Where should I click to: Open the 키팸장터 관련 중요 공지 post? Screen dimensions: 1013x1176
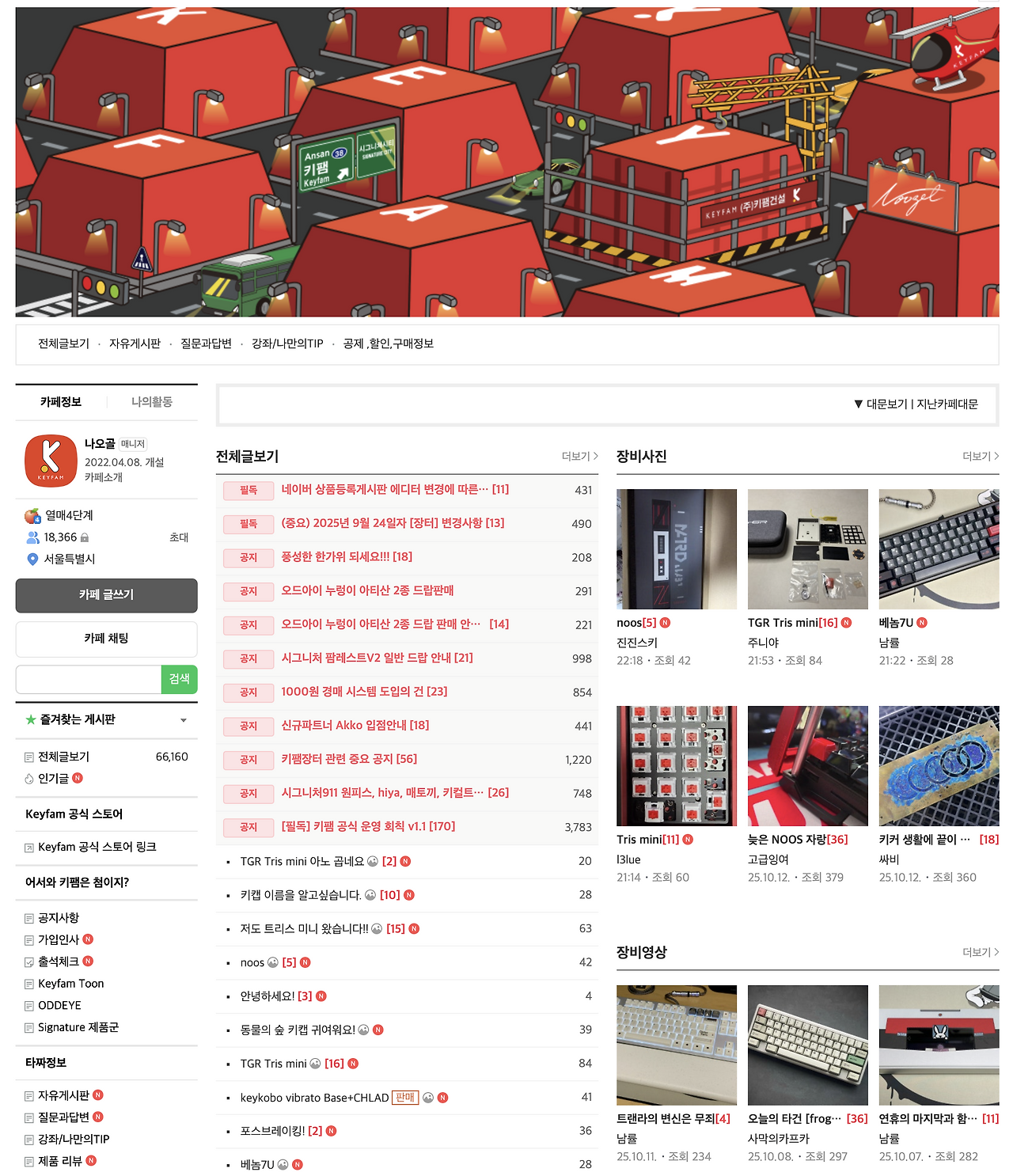coord(349,759)
